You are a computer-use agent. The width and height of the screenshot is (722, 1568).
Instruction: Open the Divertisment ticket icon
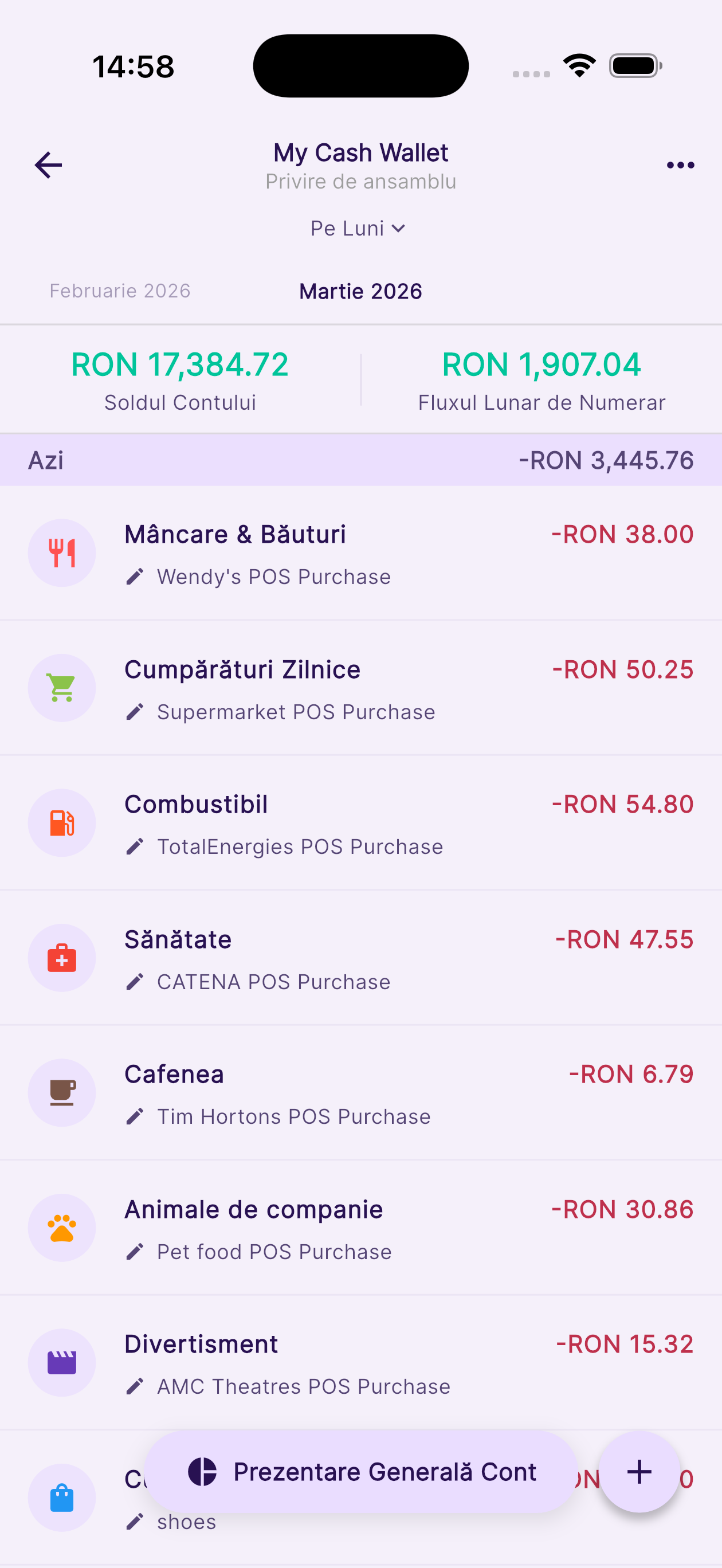pyautogui.click(x=61, y=1362)
